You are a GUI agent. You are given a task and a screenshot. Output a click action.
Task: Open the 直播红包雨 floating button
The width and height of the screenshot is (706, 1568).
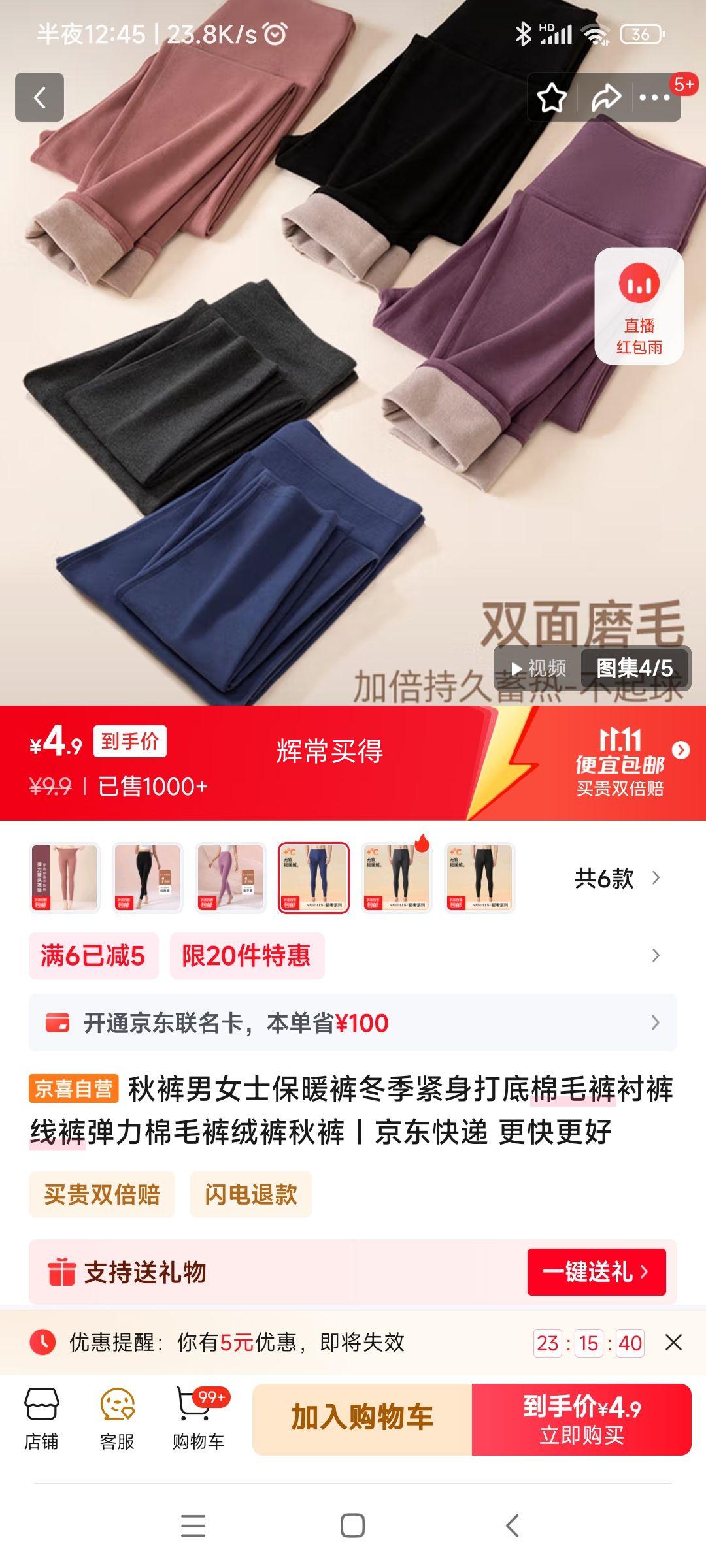[x=639, y=306]
